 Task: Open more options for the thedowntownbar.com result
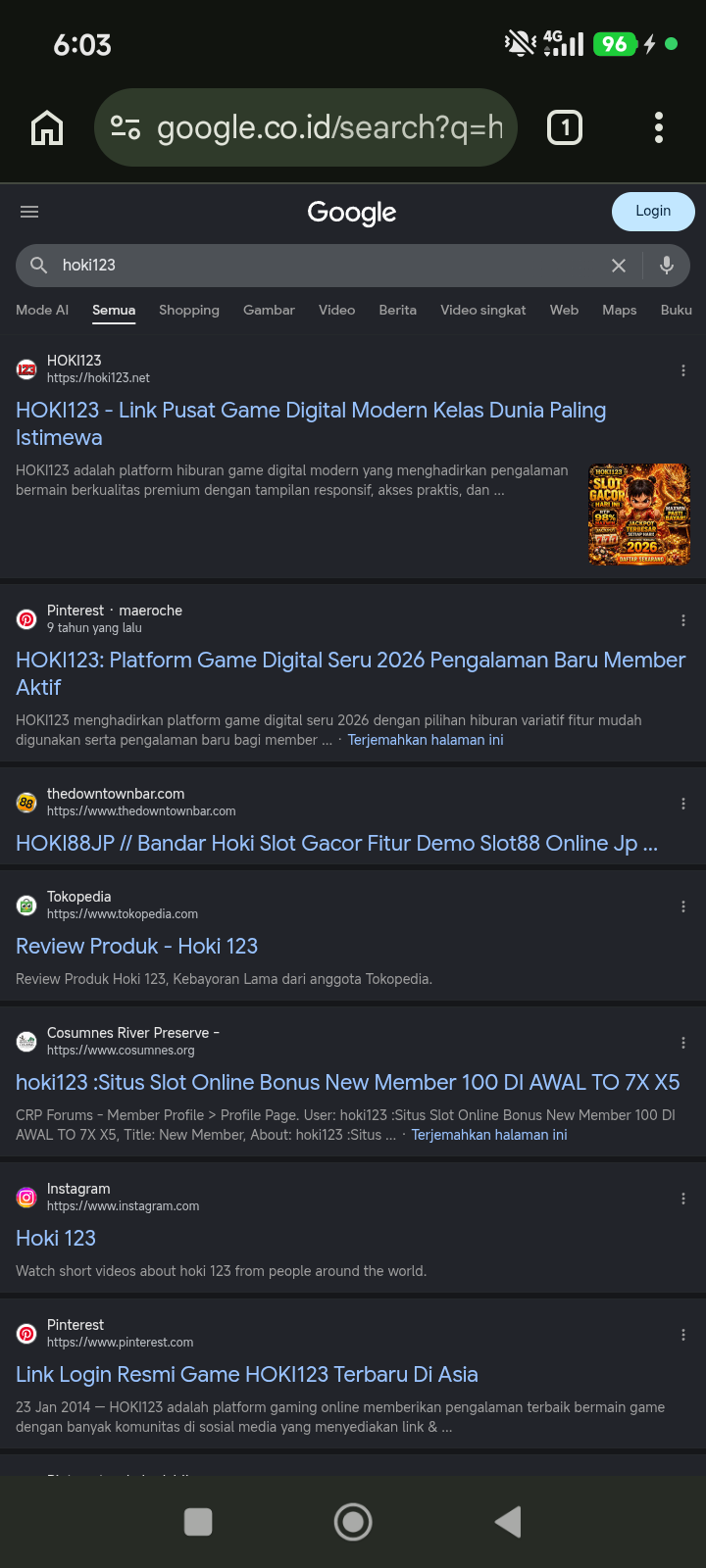coord(683,804)
